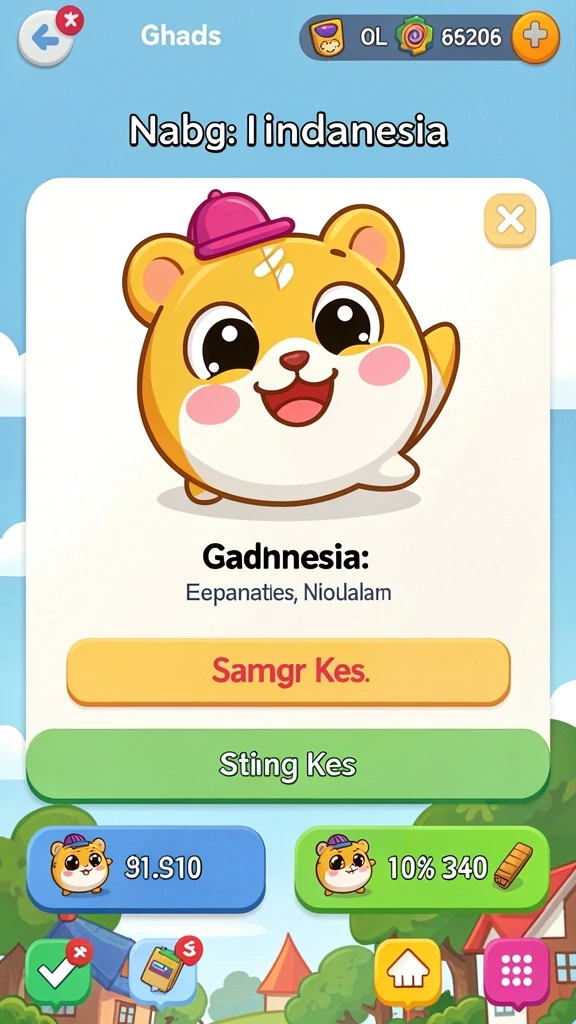Viewport: 576px width, 1024px height.
Task: Go to the home tab
Action: (x=408, y=972)
